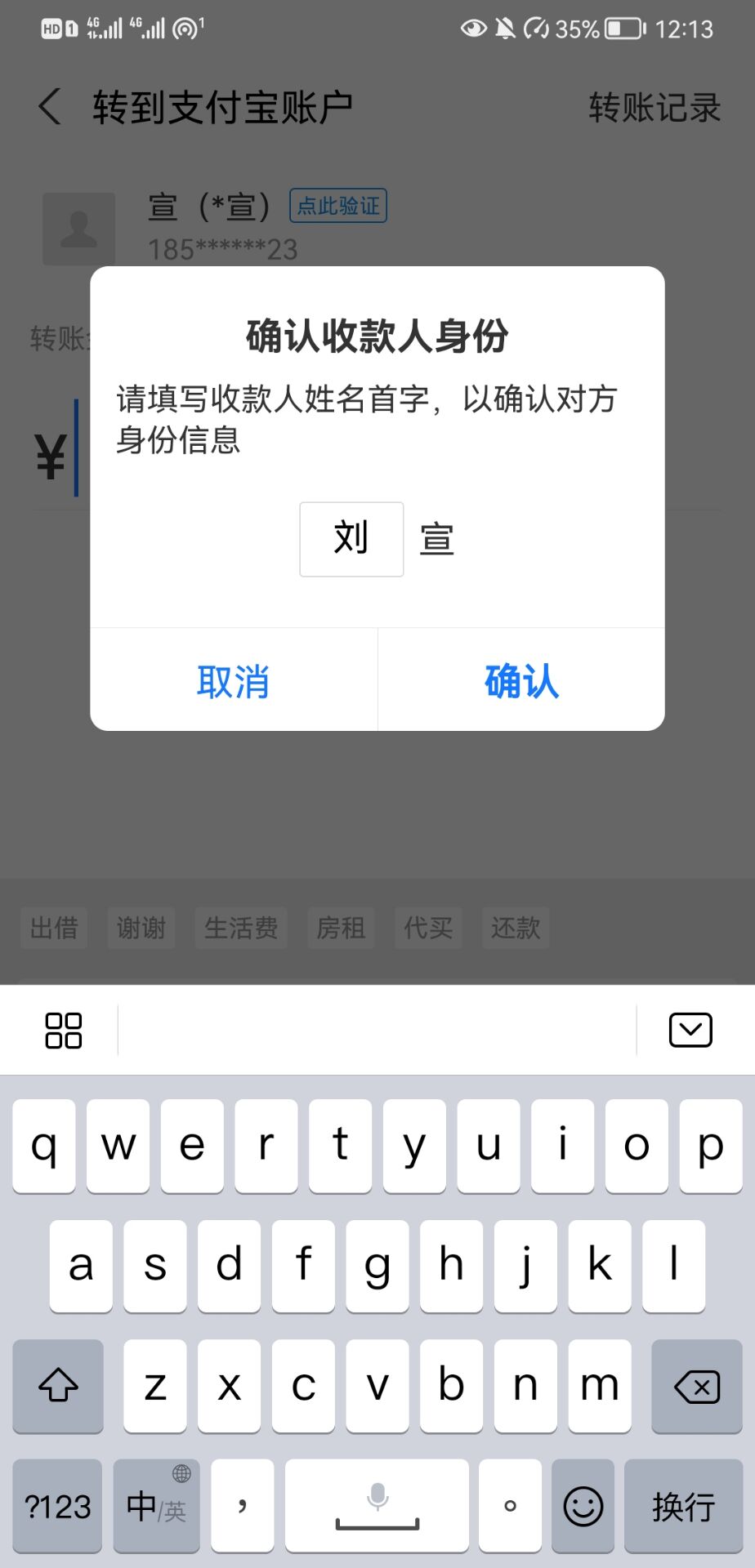The image size is (755, 1568).
Task: Switch keyboard language with 中/英 key
Action: click(157, 1505)
